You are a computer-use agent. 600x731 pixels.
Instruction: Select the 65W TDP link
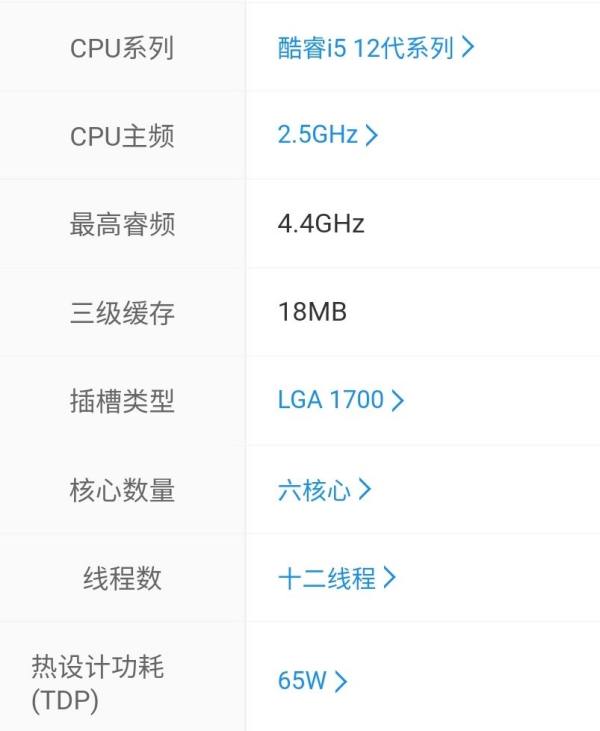point(312,682)
